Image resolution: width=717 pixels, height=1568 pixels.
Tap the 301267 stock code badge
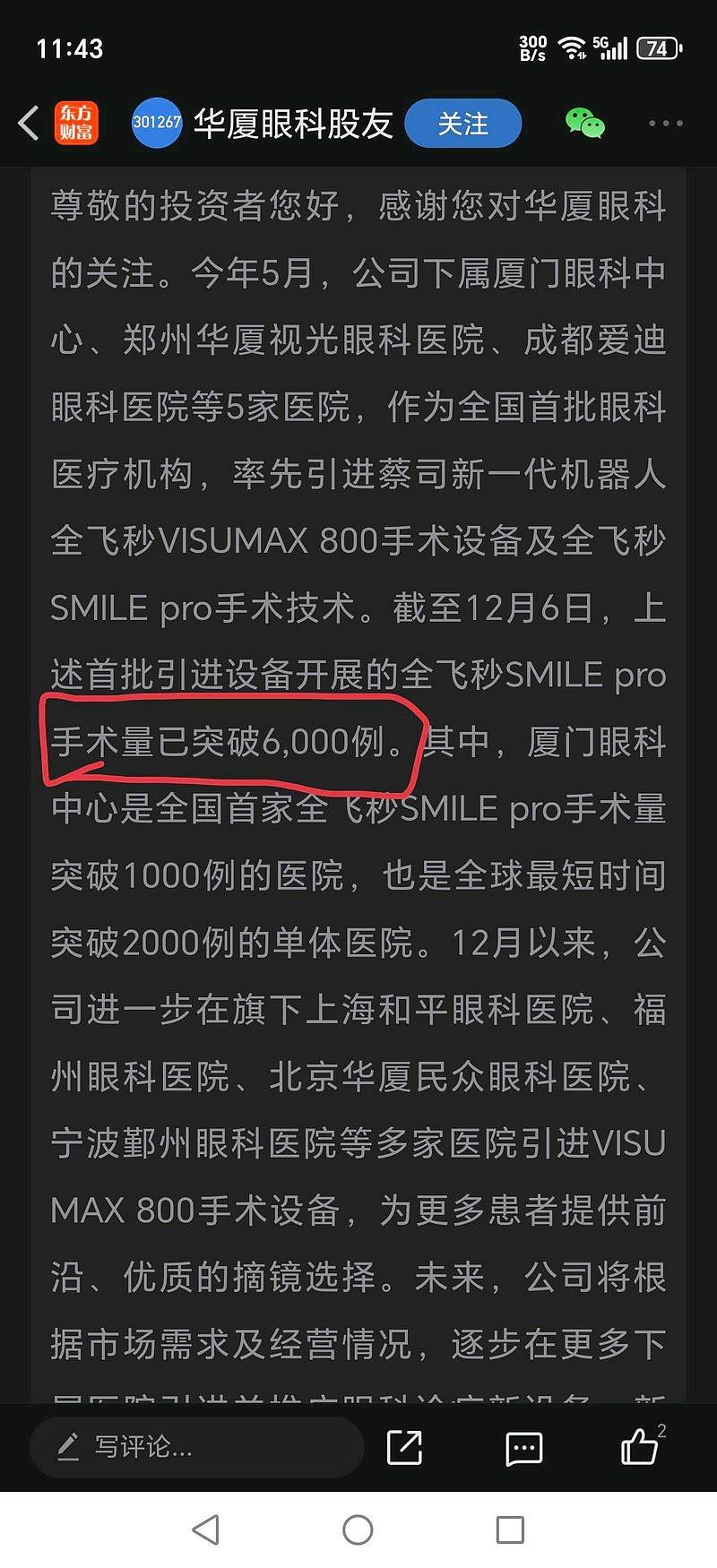pyautogui.click(x=156, y=123)
